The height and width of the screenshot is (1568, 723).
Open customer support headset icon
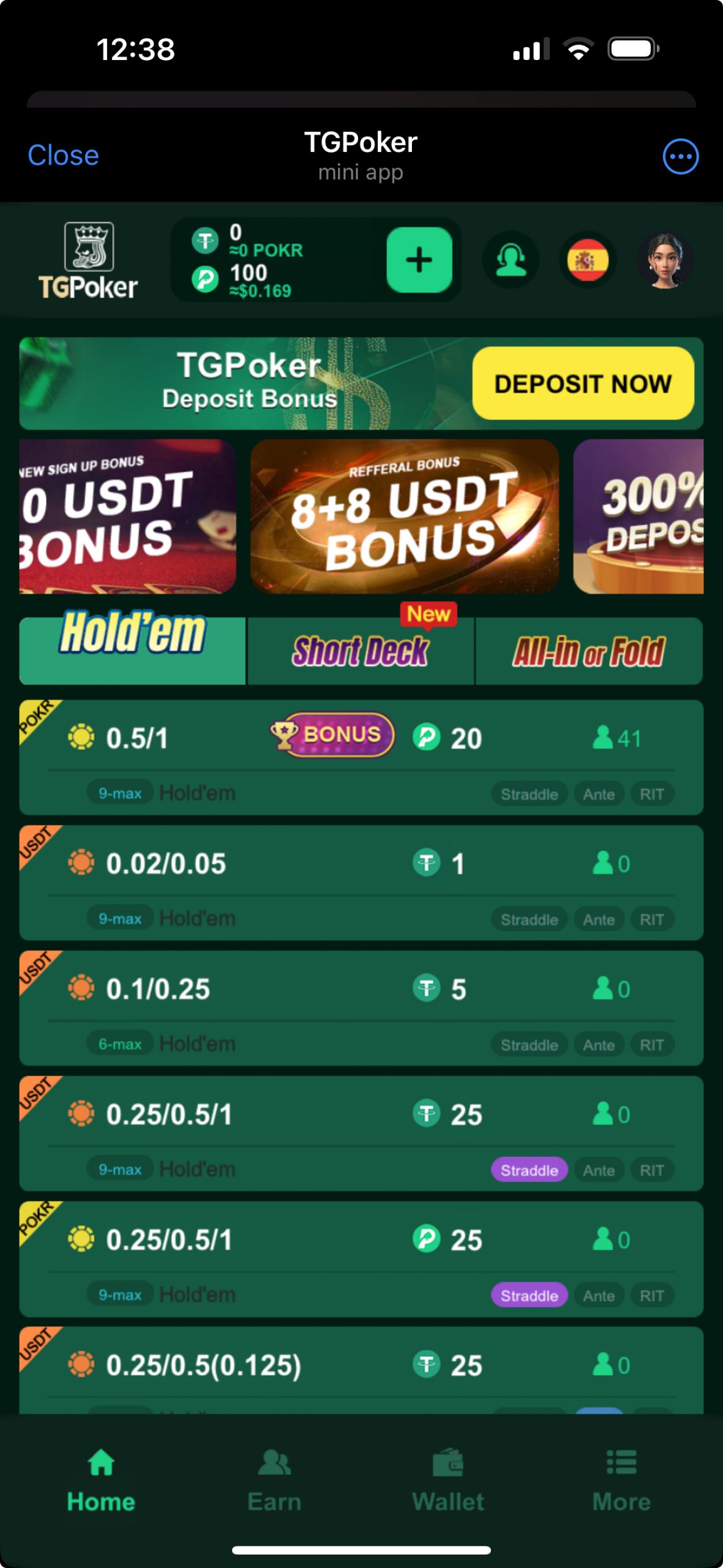tap(511, 260)
